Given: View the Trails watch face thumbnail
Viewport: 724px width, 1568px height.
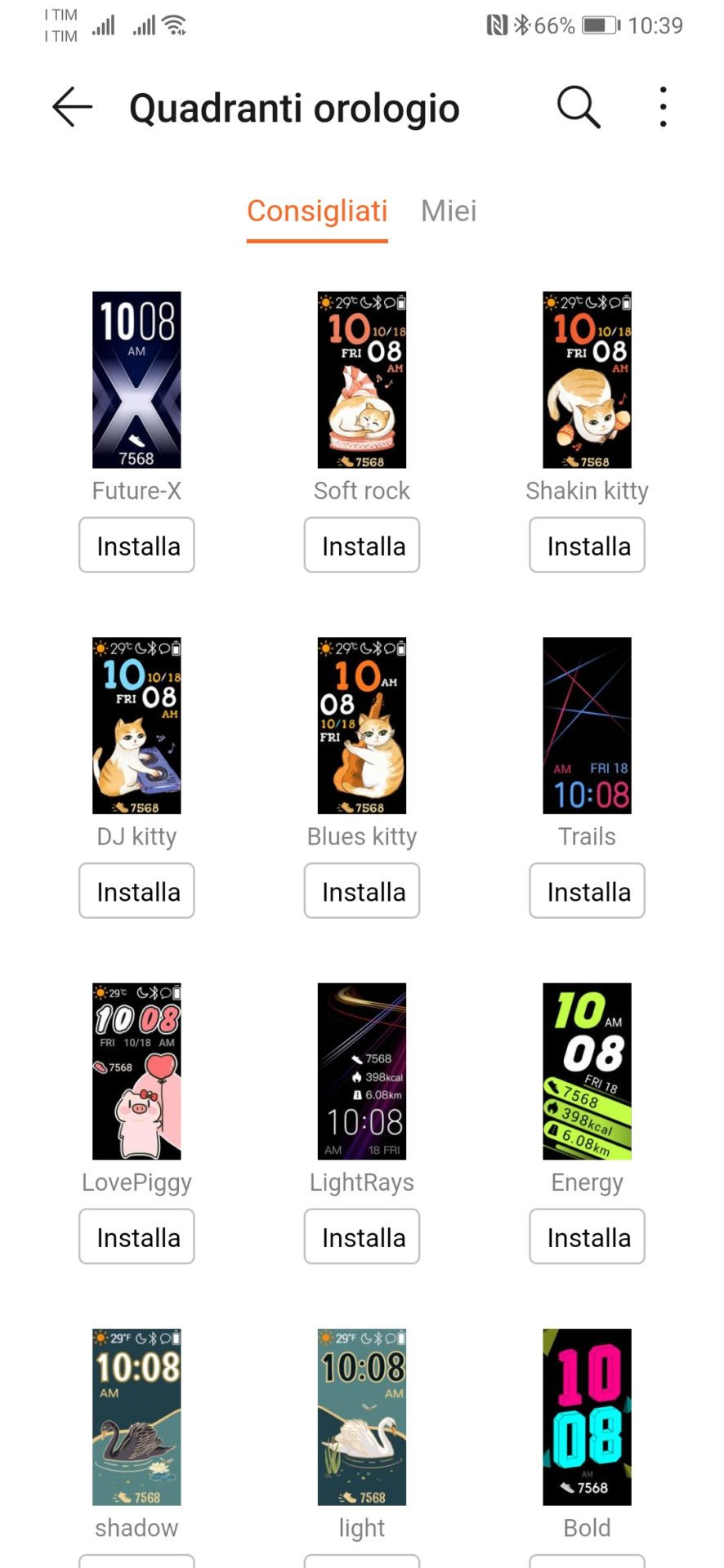Looking at the screenshot, I should [x=587, y=725].
